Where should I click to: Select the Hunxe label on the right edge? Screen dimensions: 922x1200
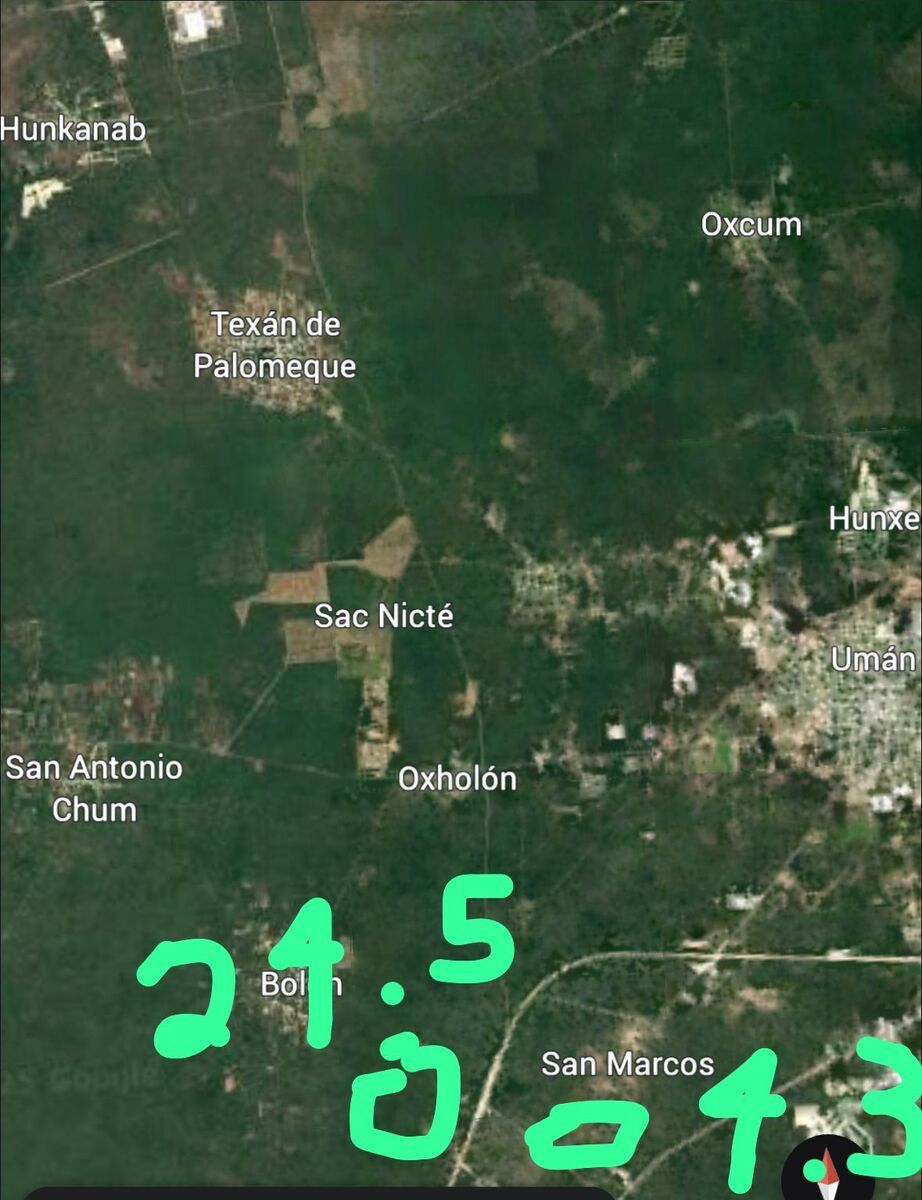point(875,521)
